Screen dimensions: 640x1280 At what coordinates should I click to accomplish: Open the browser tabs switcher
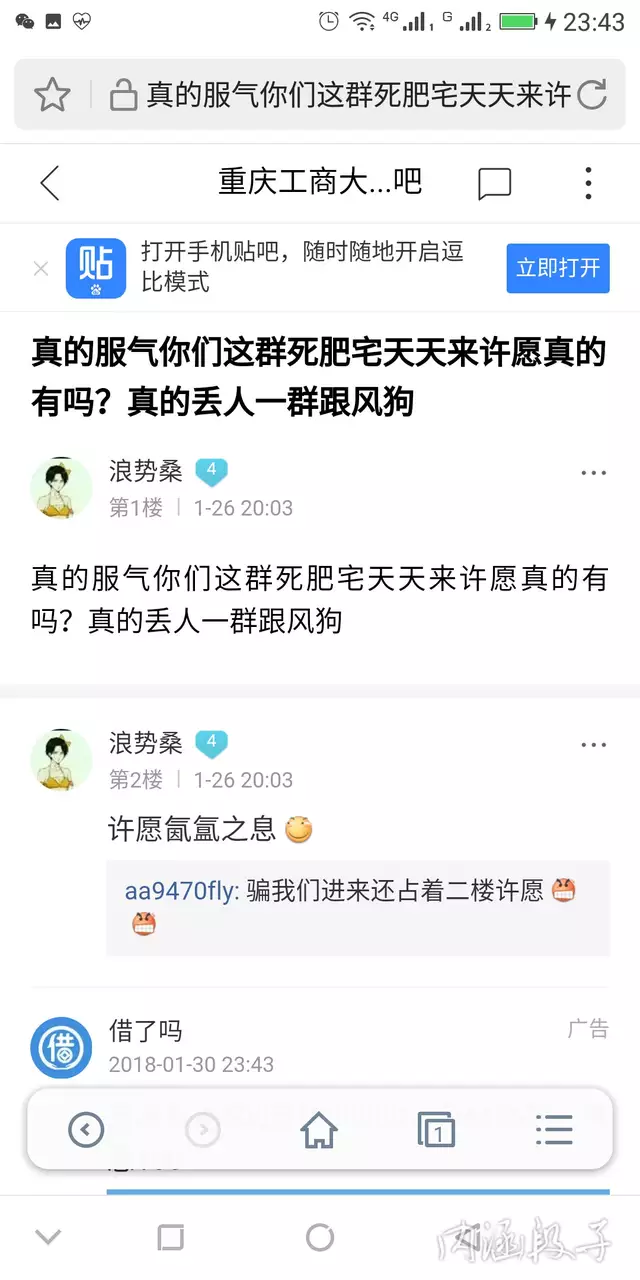pos(436,1130)
